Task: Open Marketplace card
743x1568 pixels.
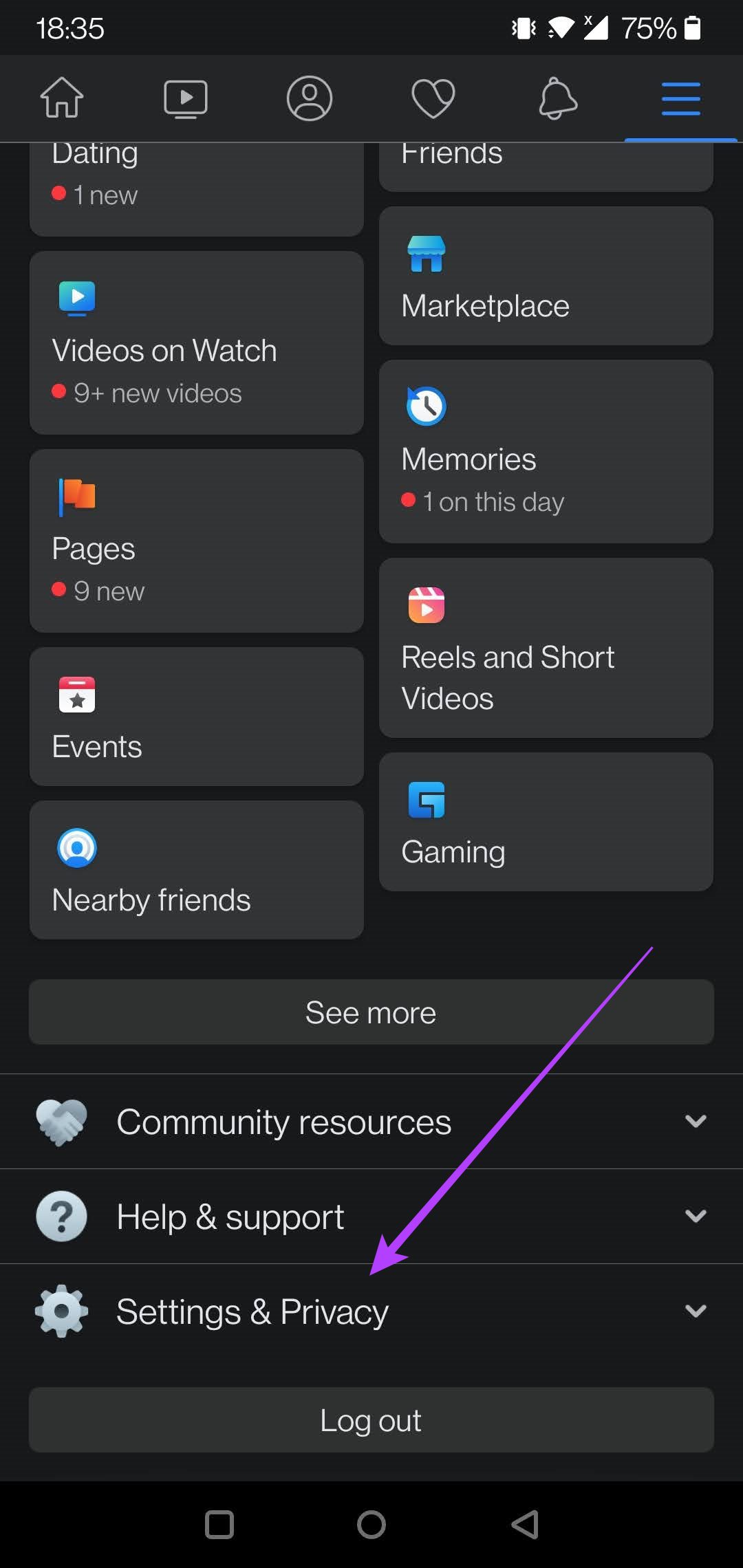Action: [x=546, y=276]
